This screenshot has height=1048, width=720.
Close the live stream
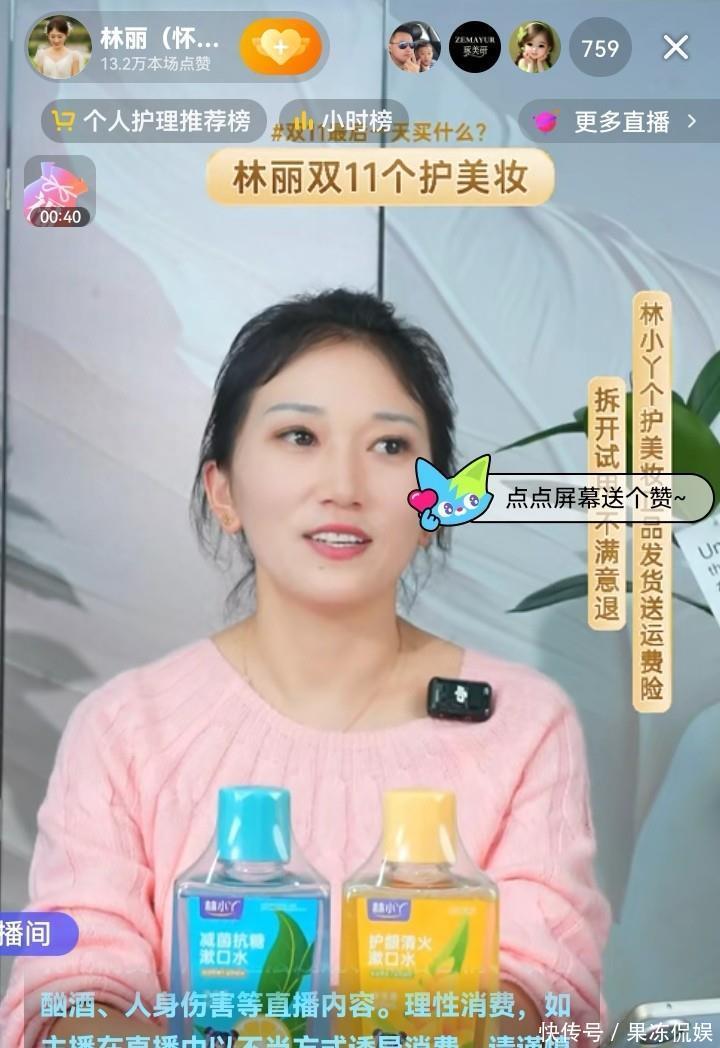(675, 47)
